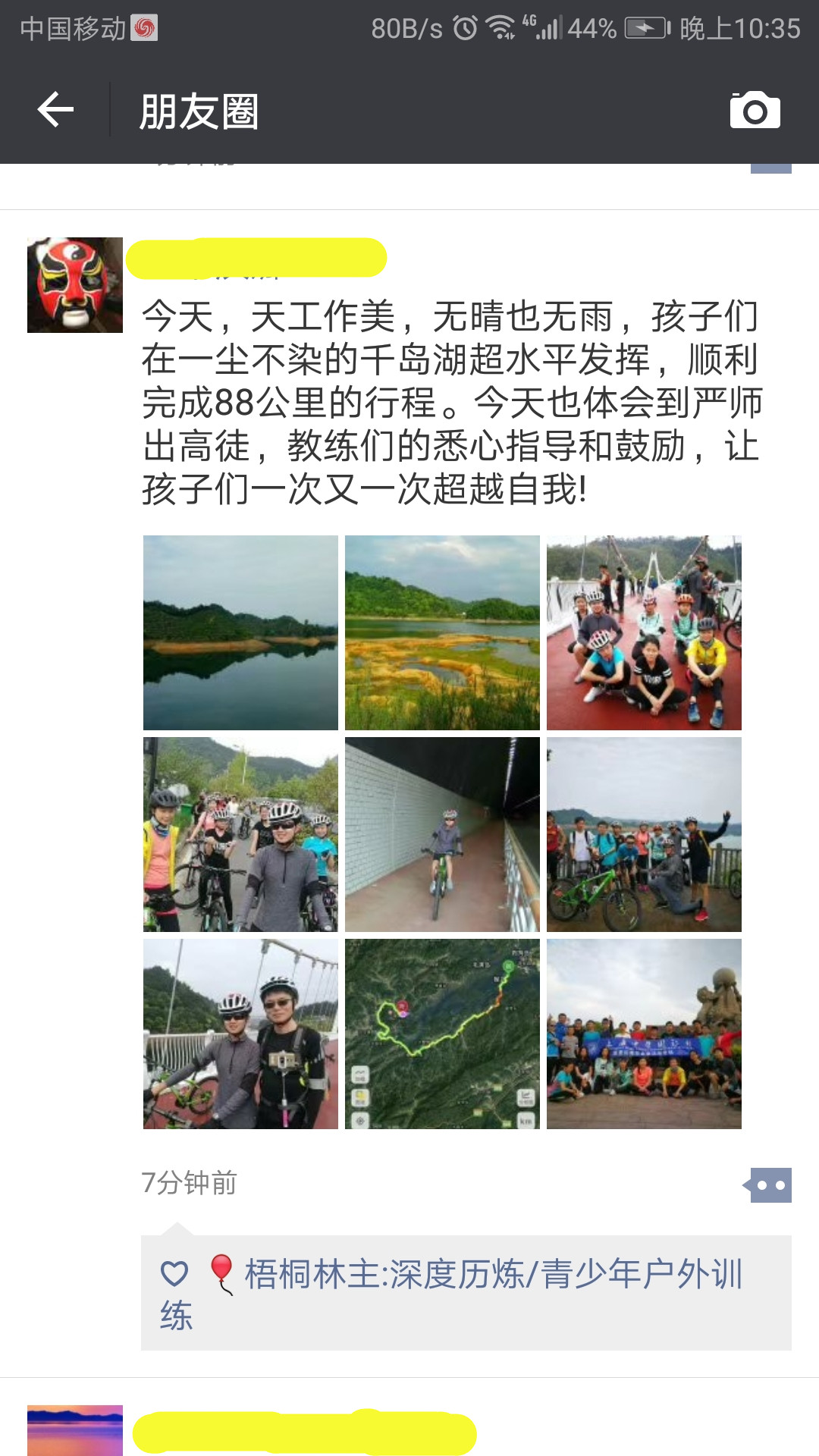Screen dimensions: 819x1456
Task: View the dark lake reflection photo
Action: pos(240,632)
